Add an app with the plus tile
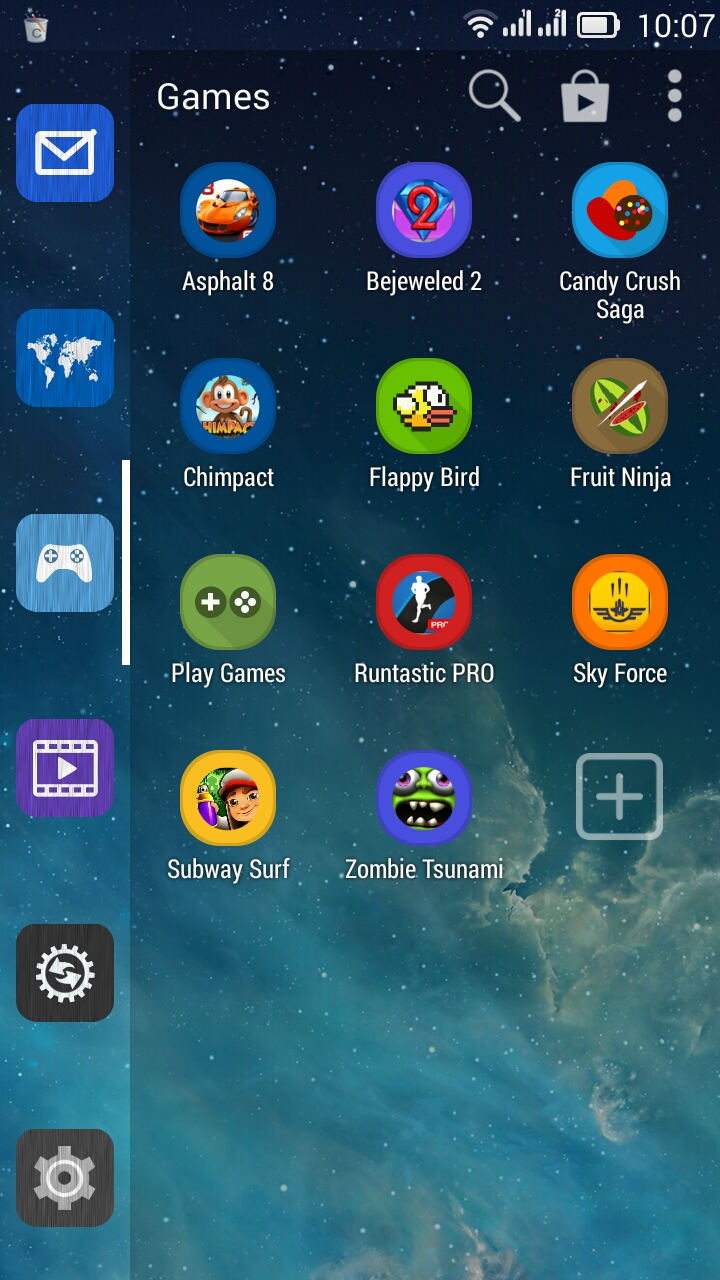Image resolution: width=720 pixels, height=1280 pixels. (x=620, y=797)
